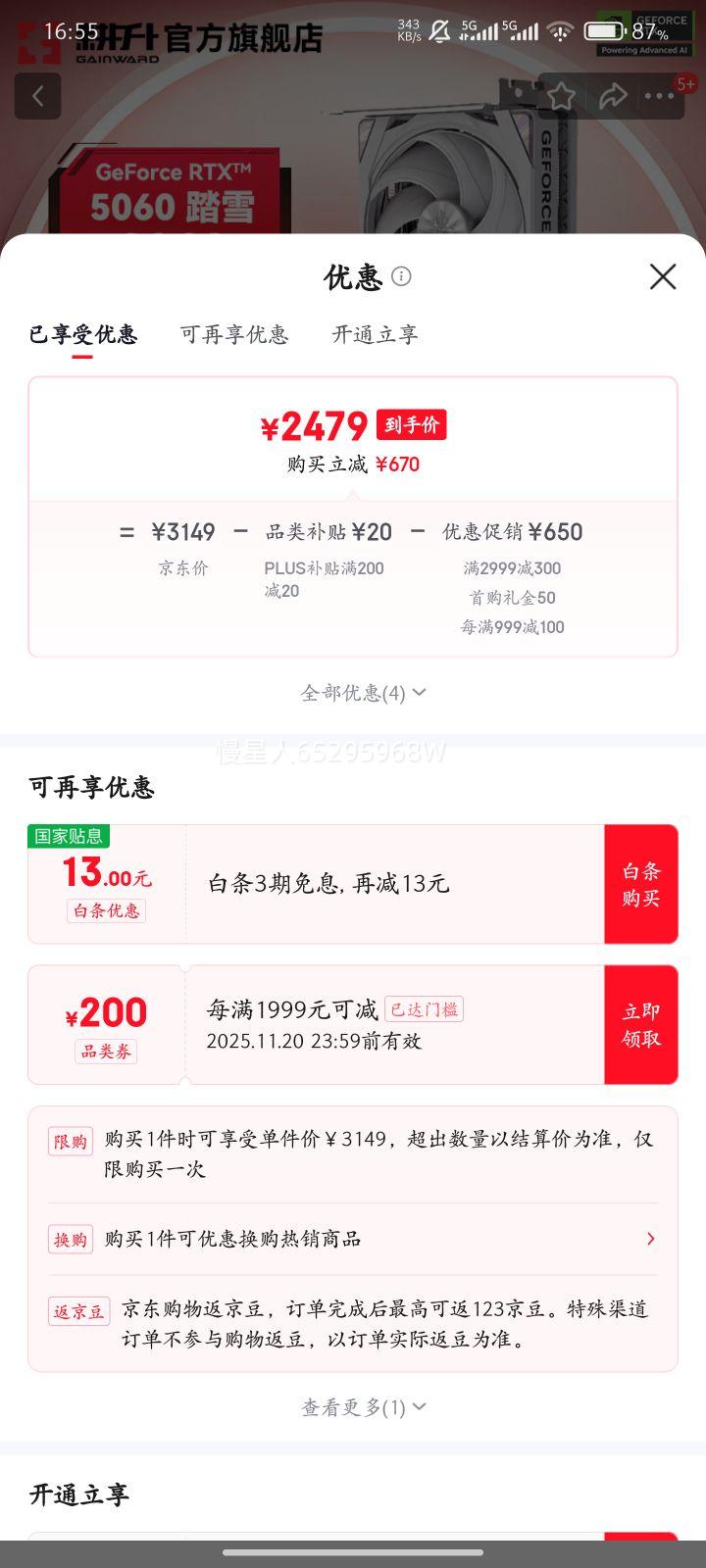
Task: Switch to the 可再享优惠 tab
Action: click(x=234, y=335)
